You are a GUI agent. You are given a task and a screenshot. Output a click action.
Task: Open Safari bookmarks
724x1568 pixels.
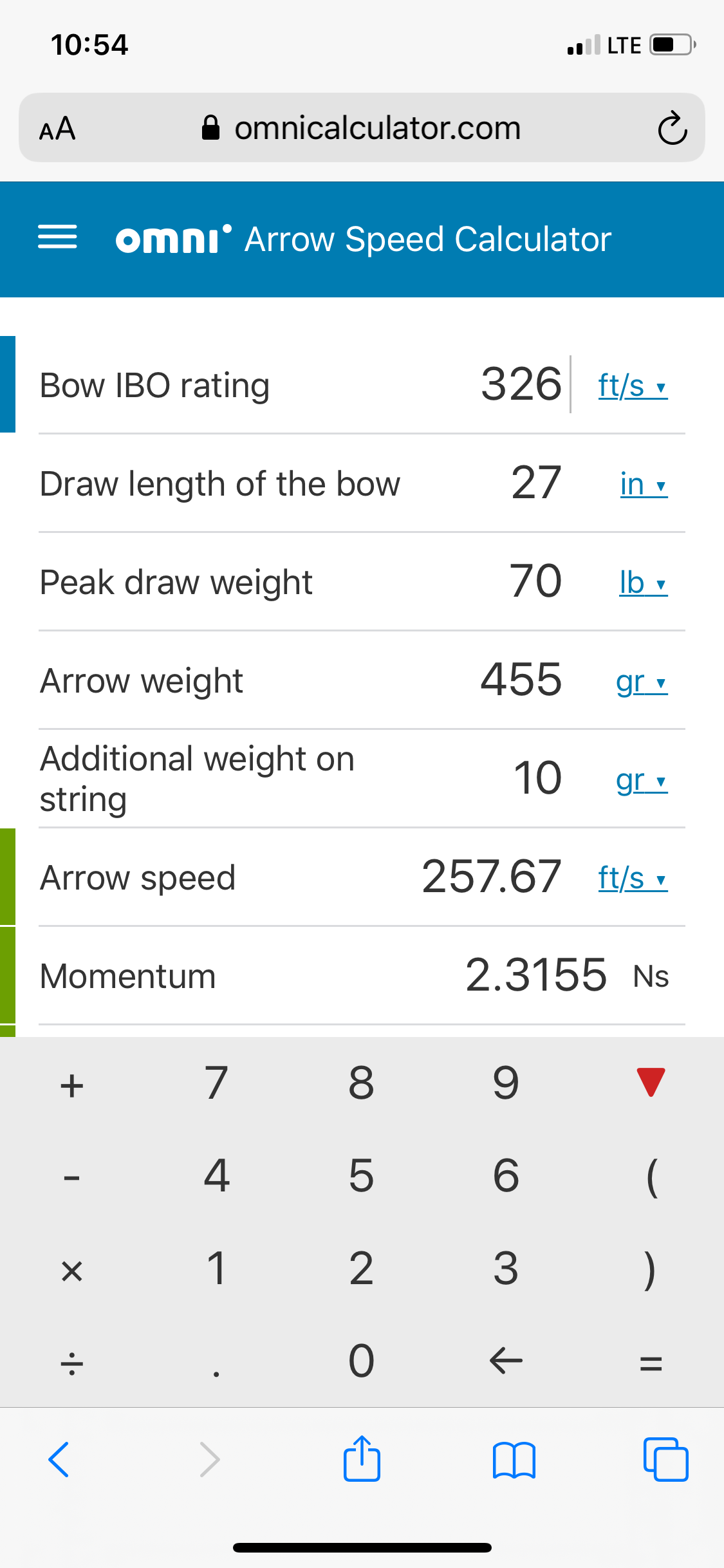coord(514,1460)
